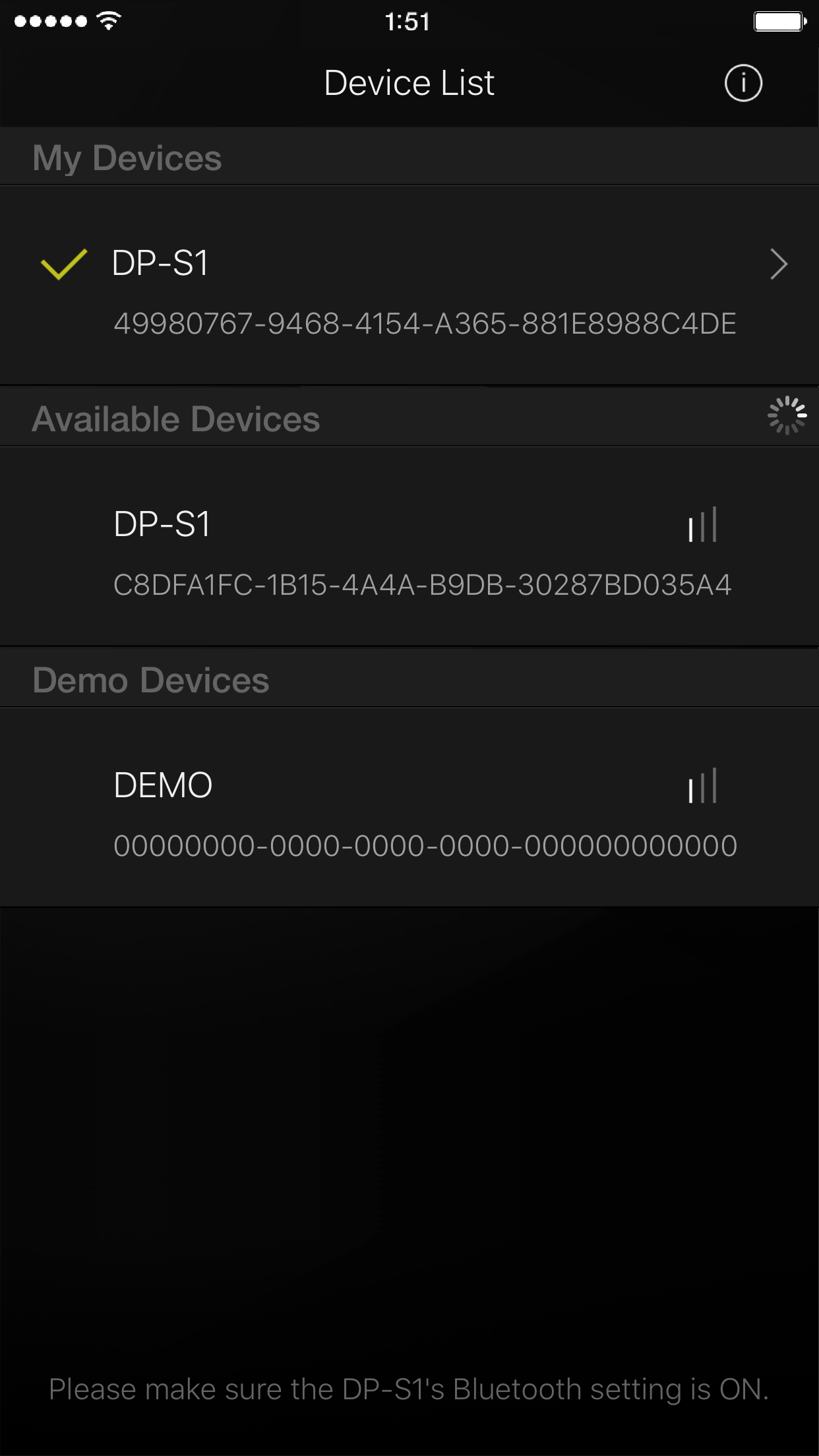Tap the clock showing 1:51
The image size is (819, 1456).
pyautogui.click(x=409, y=20)
